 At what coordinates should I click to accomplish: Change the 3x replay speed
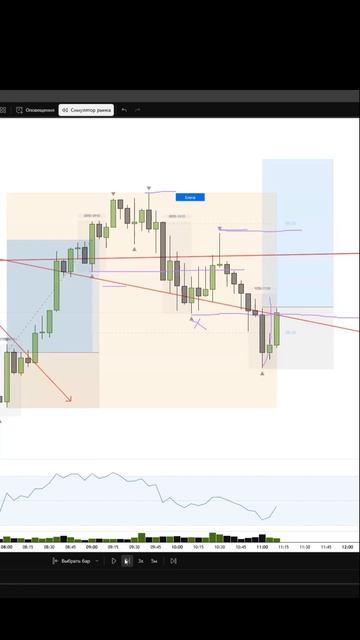point(140,561)
